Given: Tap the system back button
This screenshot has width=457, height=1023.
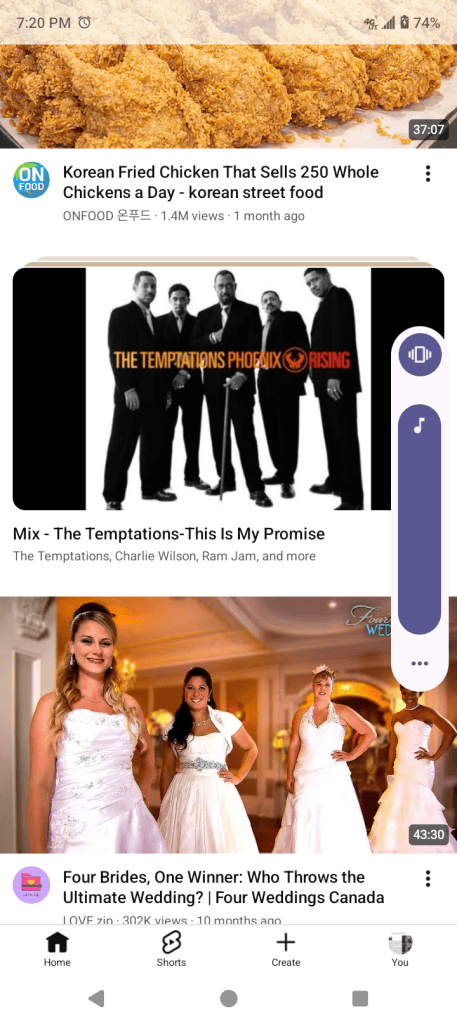Looking at the screenshot, I should [97, 998].
